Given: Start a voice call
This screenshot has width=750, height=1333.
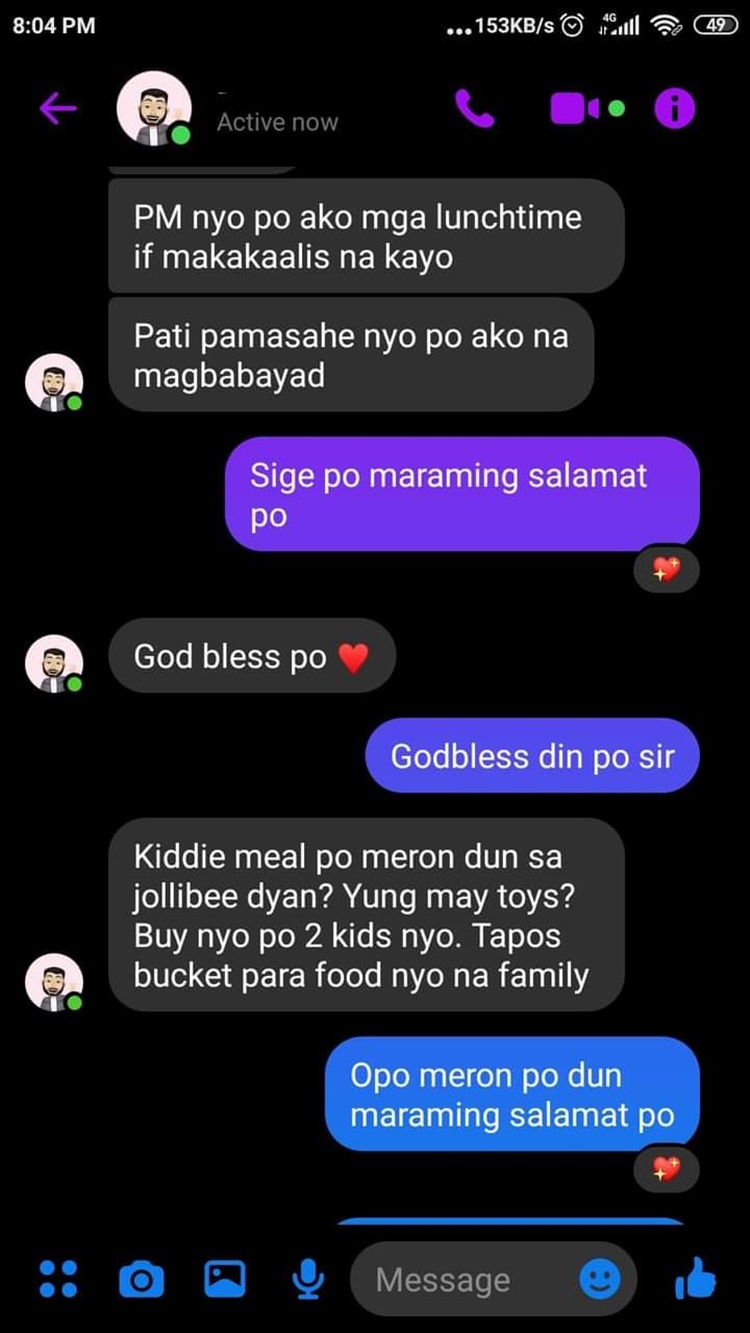Looking at the screenshot, I should 475,108.
